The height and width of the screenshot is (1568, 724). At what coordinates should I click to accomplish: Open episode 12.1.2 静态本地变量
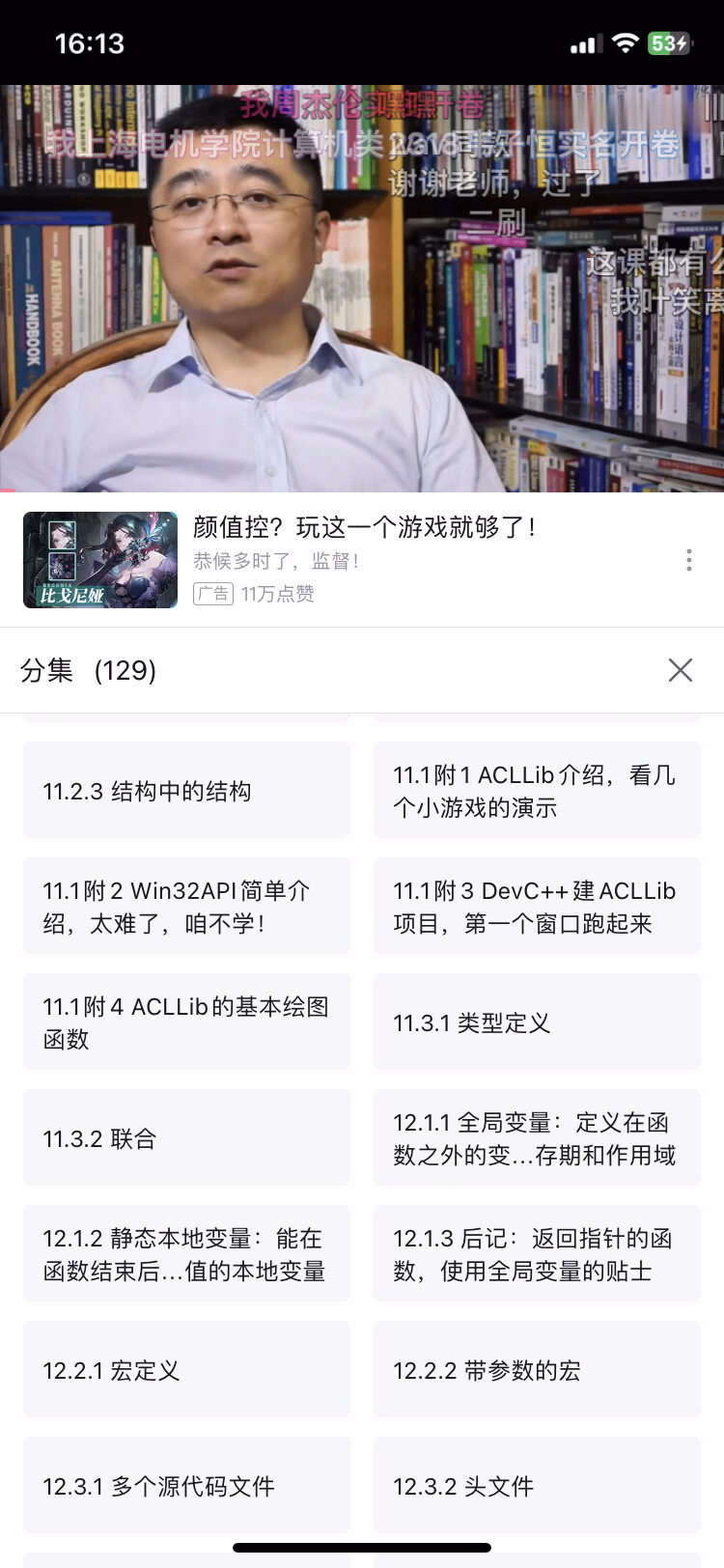pyautogui.click(x=186, y=1253)
